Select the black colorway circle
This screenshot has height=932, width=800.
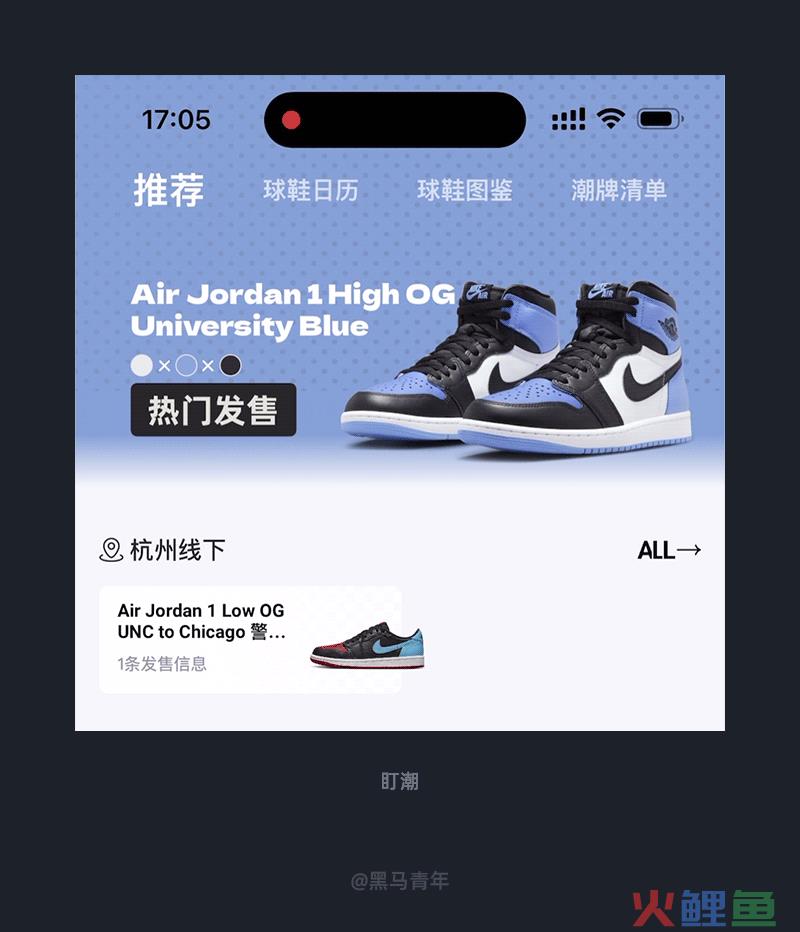tap(230, 365)
